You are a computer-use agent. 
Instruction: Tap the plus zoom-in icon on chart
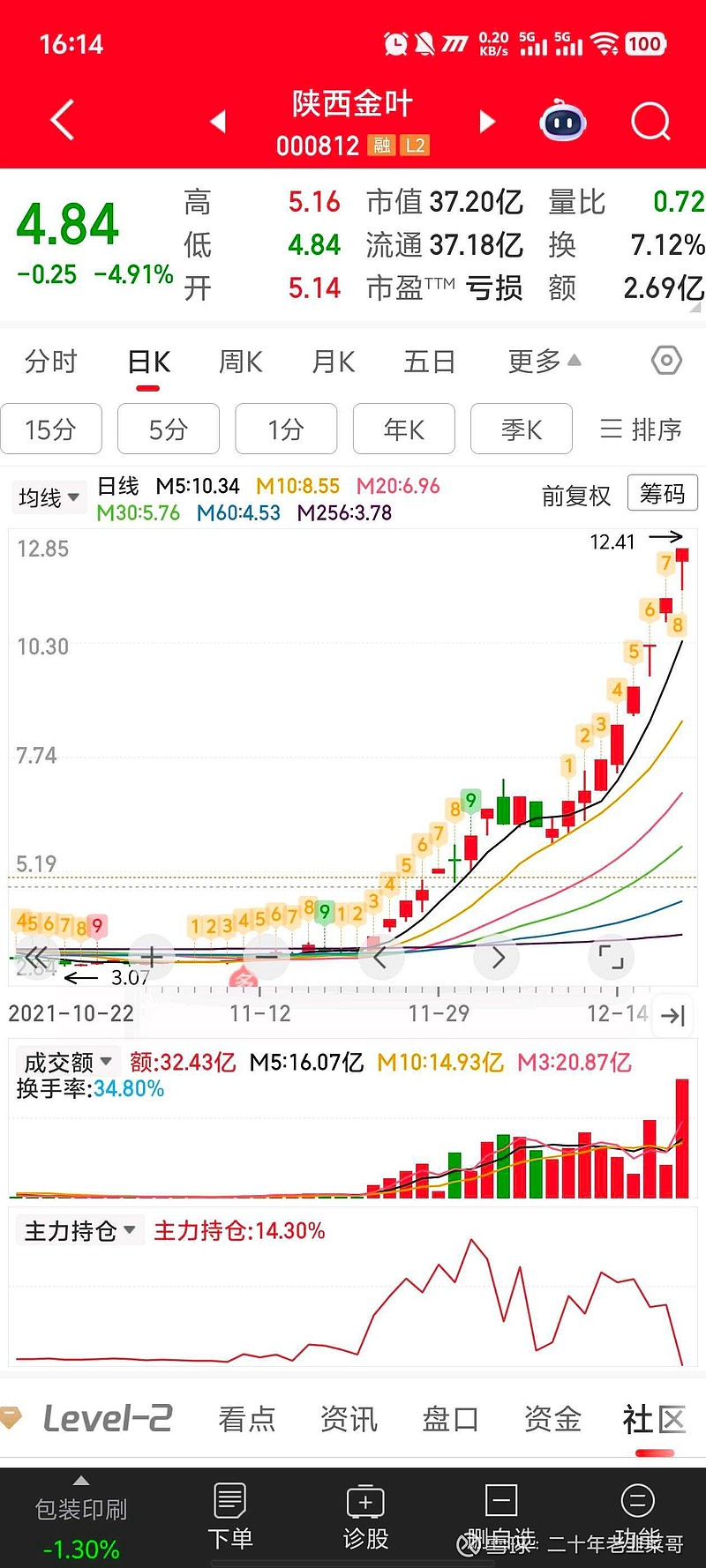pyautogui.click(x=150, y=957)
